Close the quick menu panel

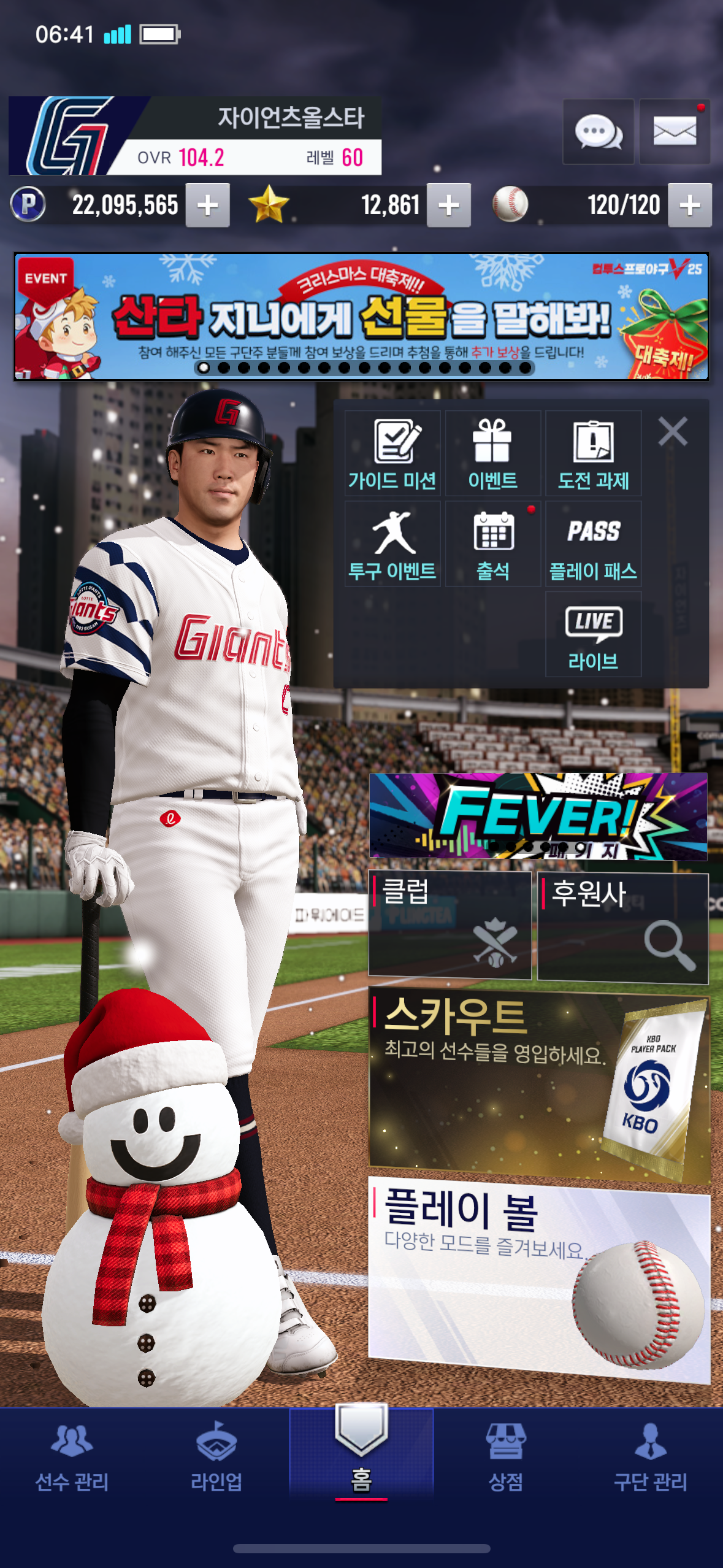coord(673,431)
